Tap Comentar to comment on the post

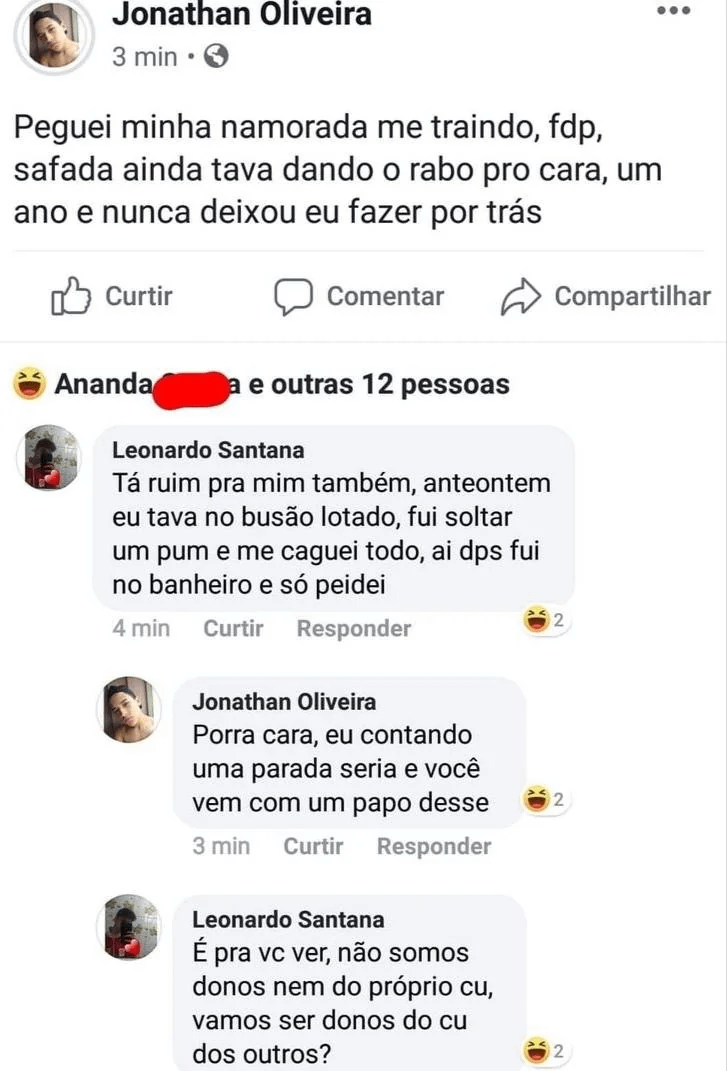[360, 296]
